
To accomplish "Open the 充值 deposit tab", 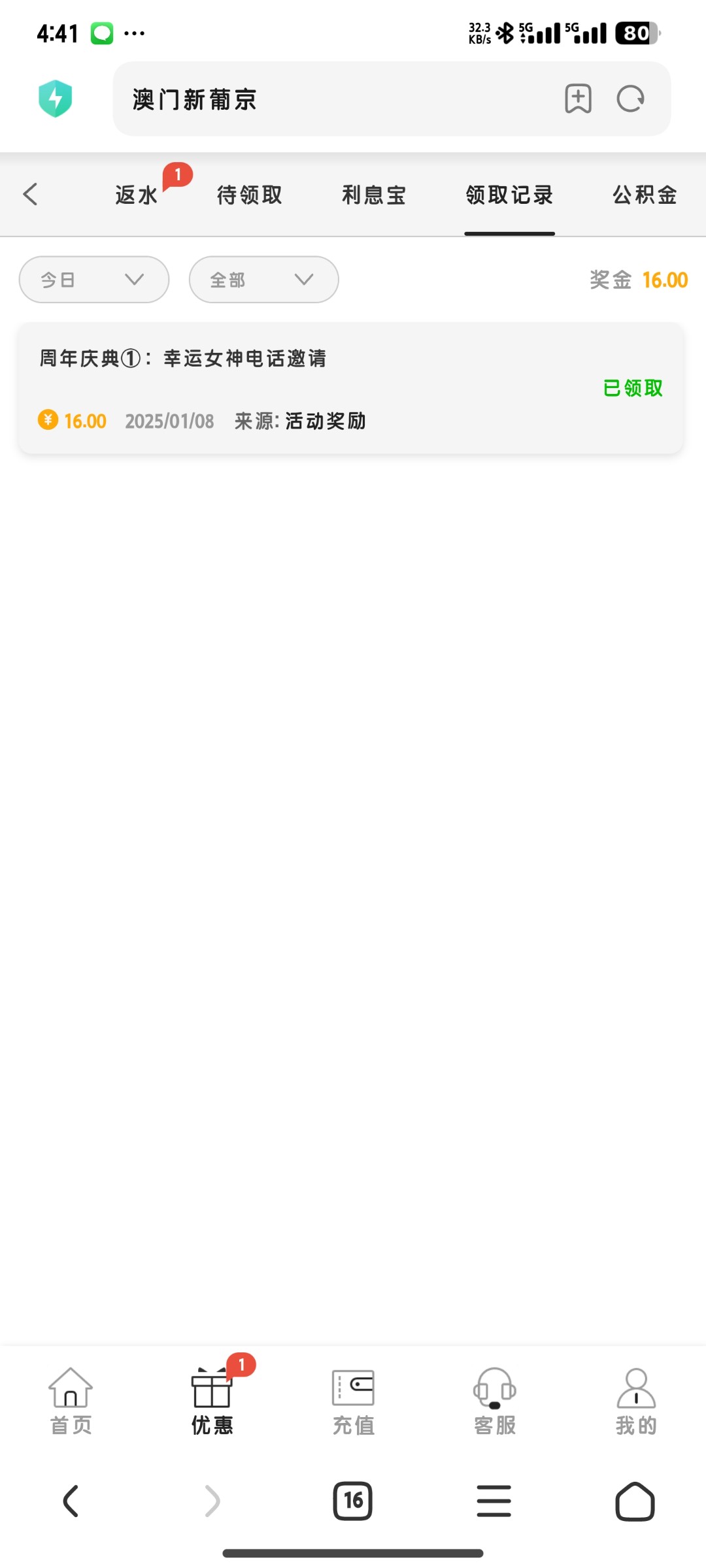I will point(354,1401).
